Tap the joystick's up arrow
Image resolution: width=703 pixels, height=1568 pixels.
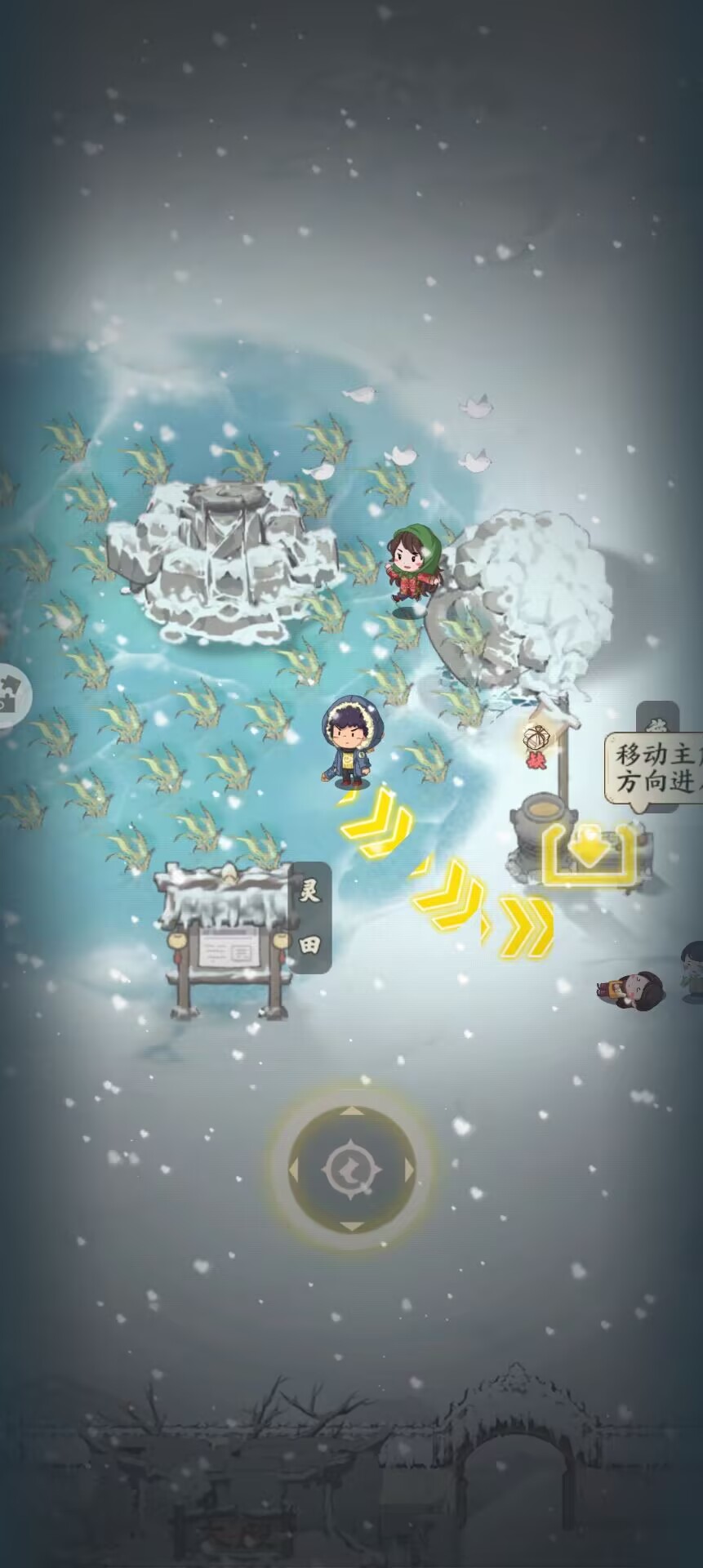click(x=351, y=1111)
